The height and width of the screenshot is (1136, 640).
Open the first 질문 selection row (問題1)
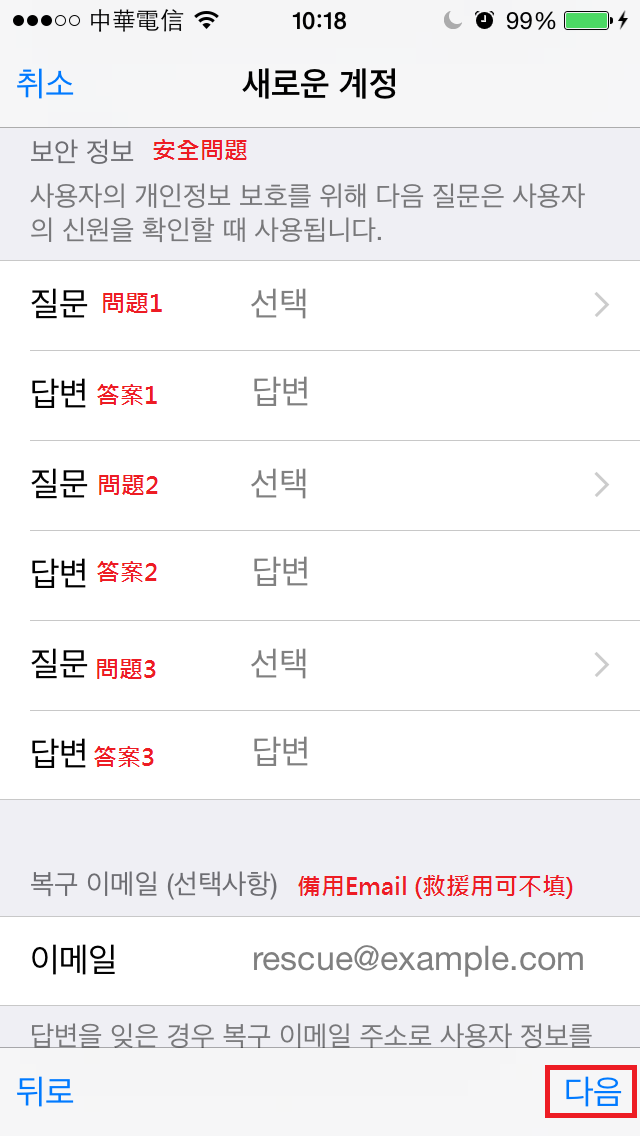click(320, 305)
